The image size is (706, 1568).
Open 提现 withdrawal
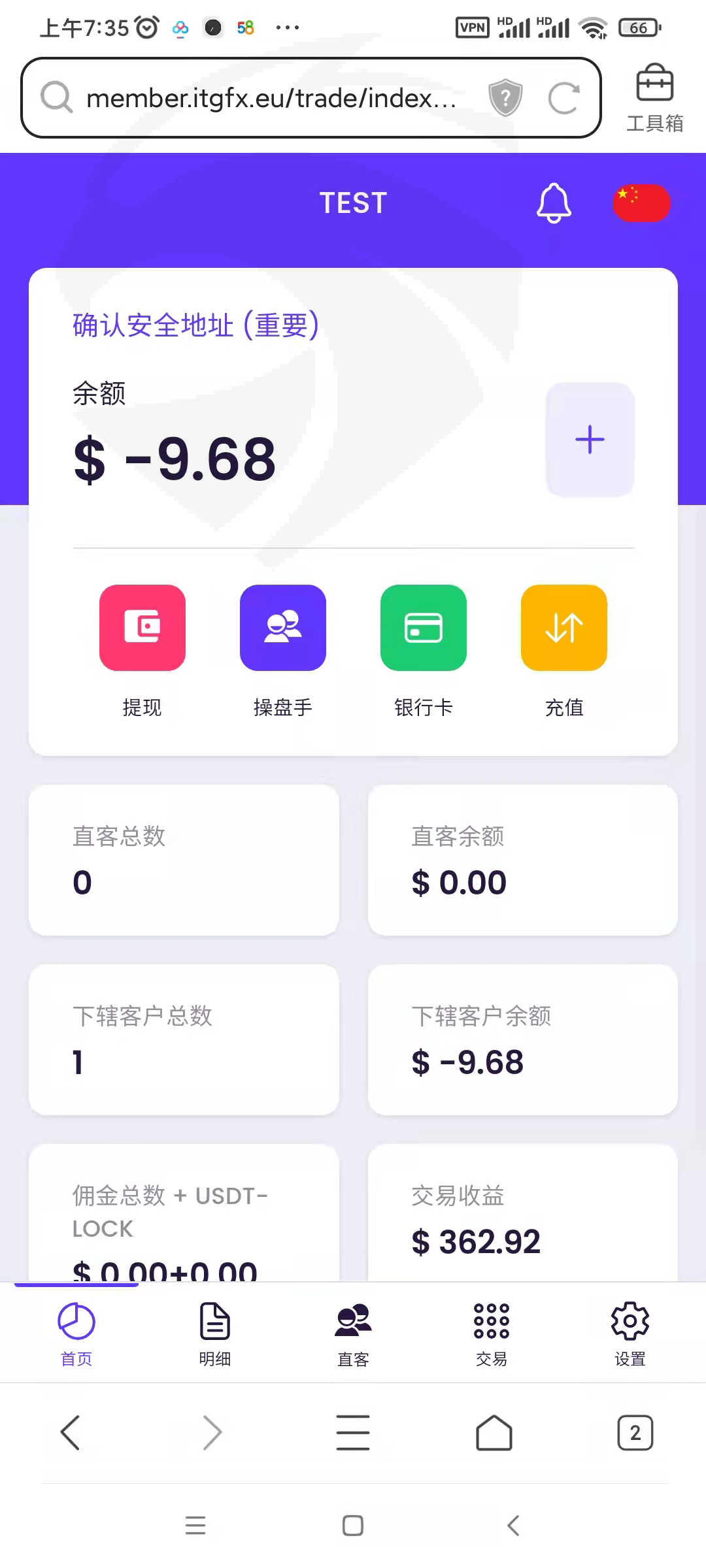pyautogui.click(x=142, y=651)
